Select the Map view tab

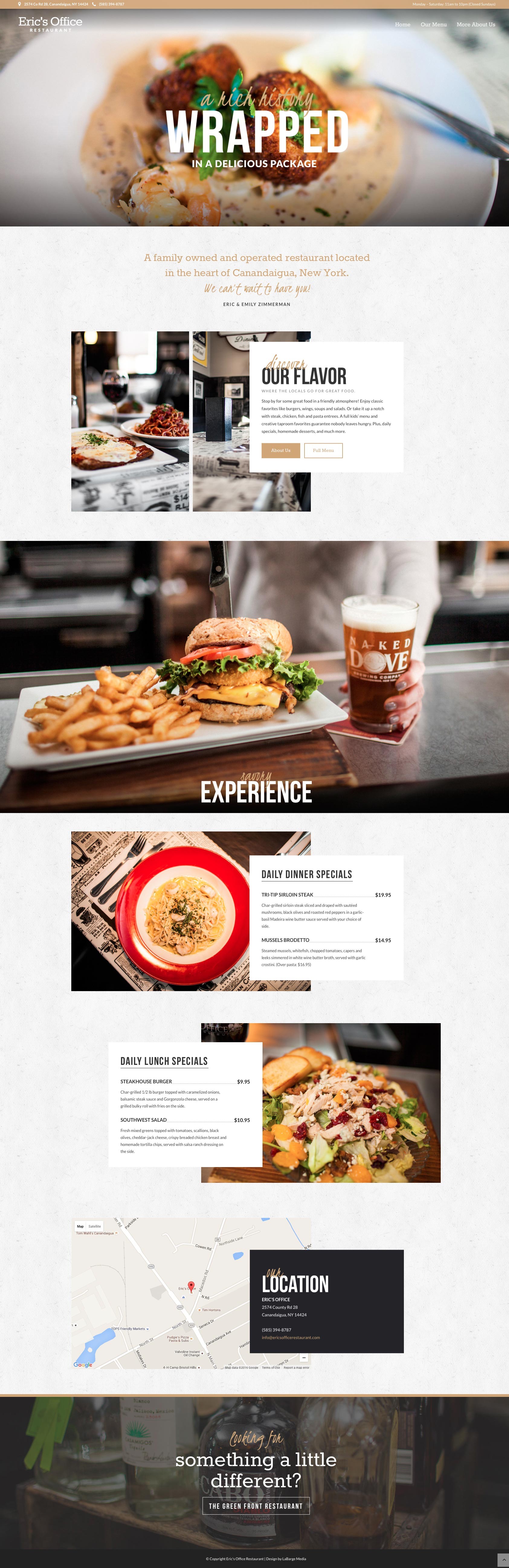pos(80,1227)
